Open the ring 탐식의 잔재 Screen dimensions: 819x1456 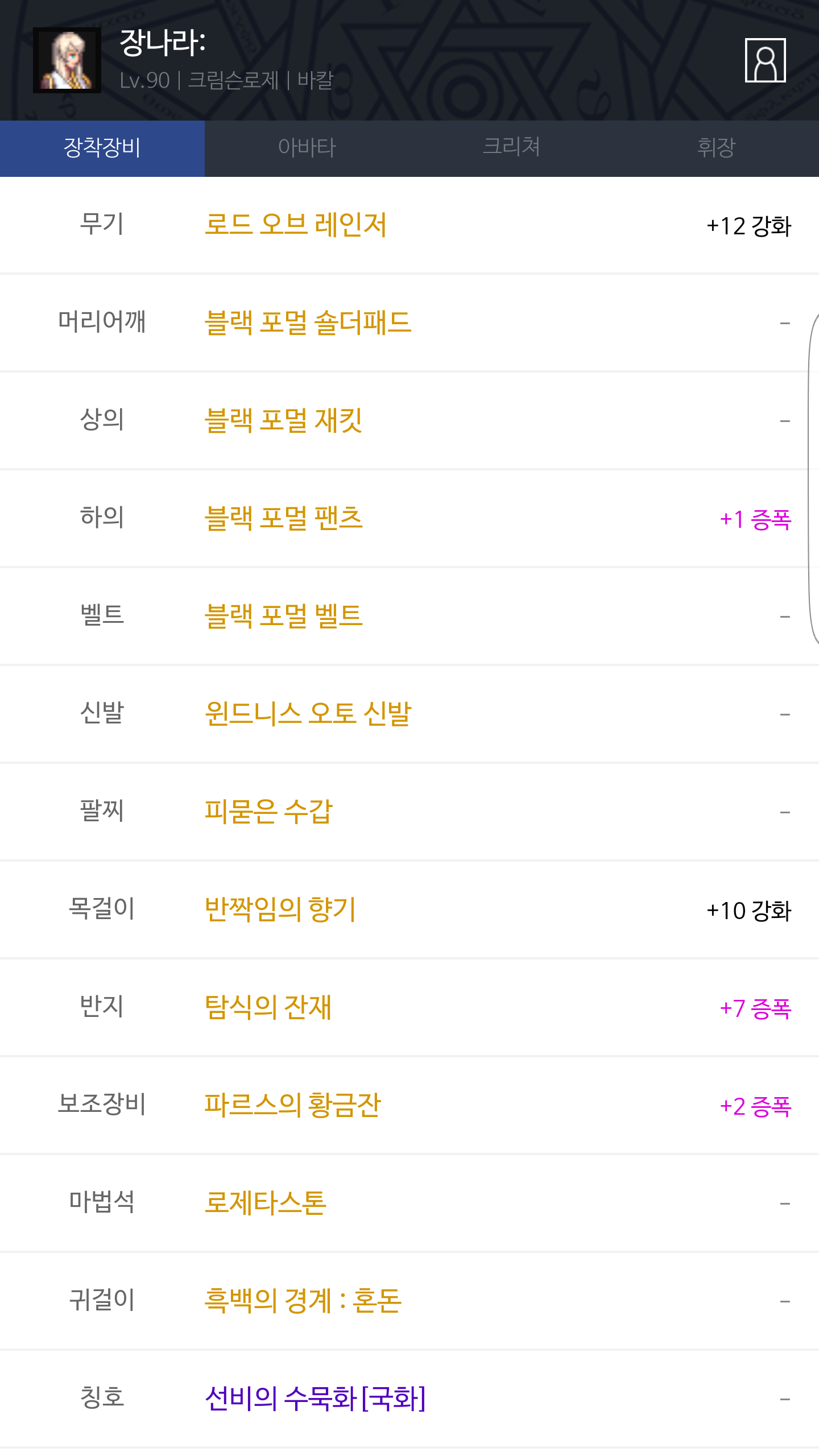pyautogui.click(x=268, y=1007)
